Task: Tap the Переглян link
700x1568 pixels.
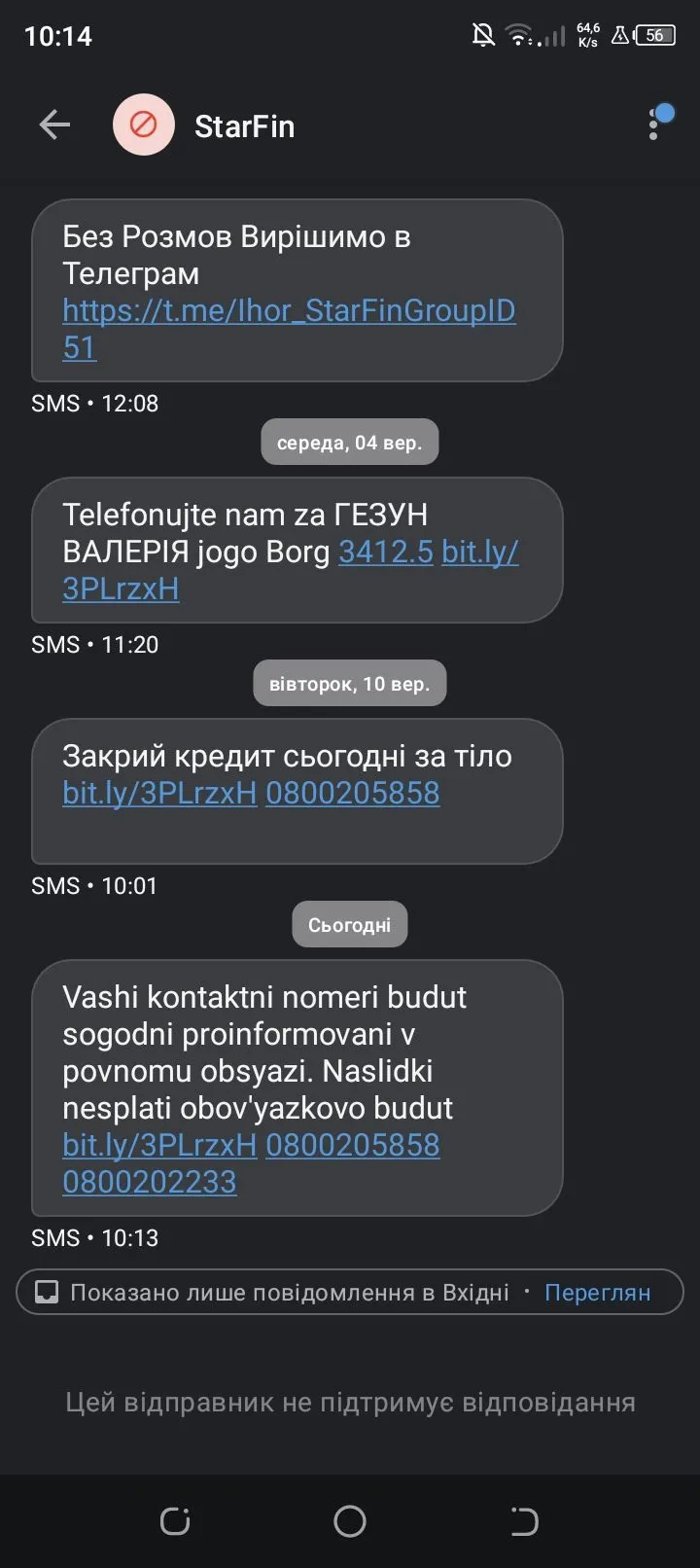Action: click(x=597, y=1293)
